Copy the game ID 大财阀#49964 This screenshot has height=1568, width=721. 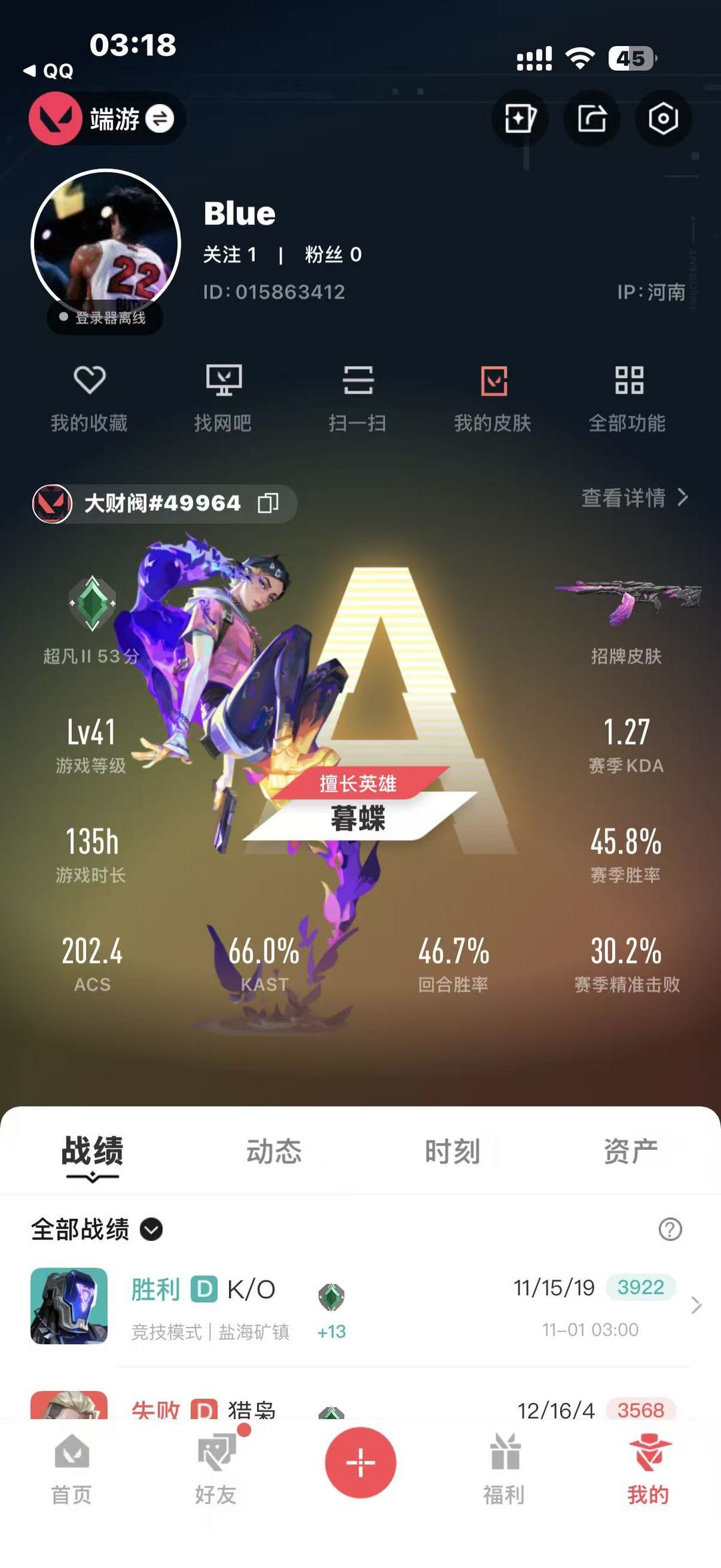[x=268, y=503]
